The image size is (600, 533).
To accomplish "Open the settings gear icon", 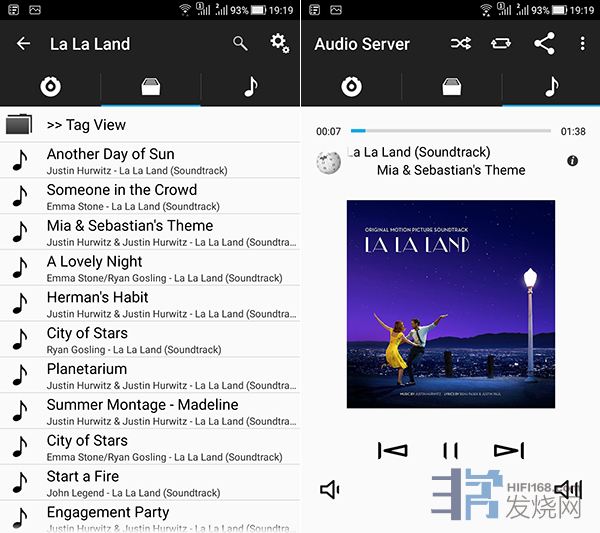I will click(x=280, y=43).
